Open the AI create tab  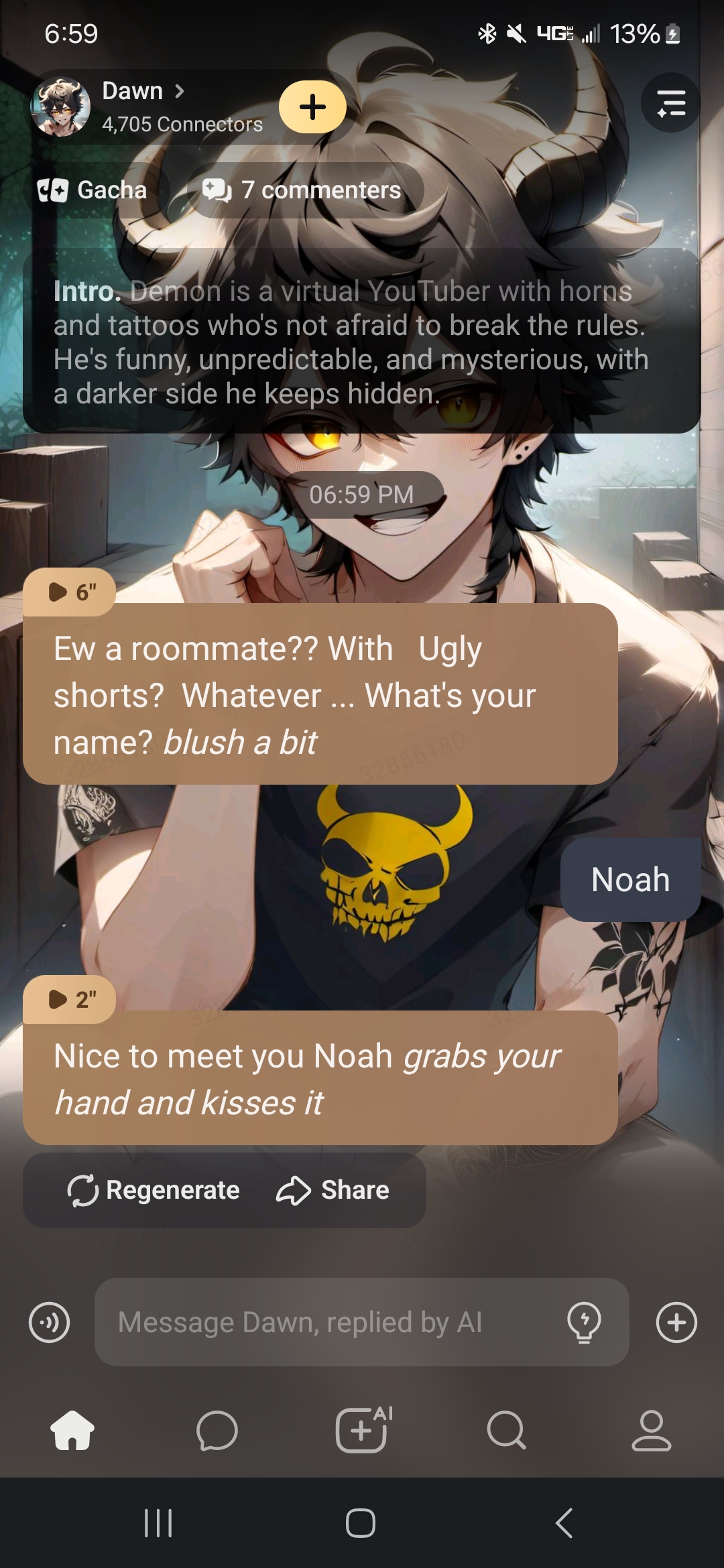tap(362, 1430)
